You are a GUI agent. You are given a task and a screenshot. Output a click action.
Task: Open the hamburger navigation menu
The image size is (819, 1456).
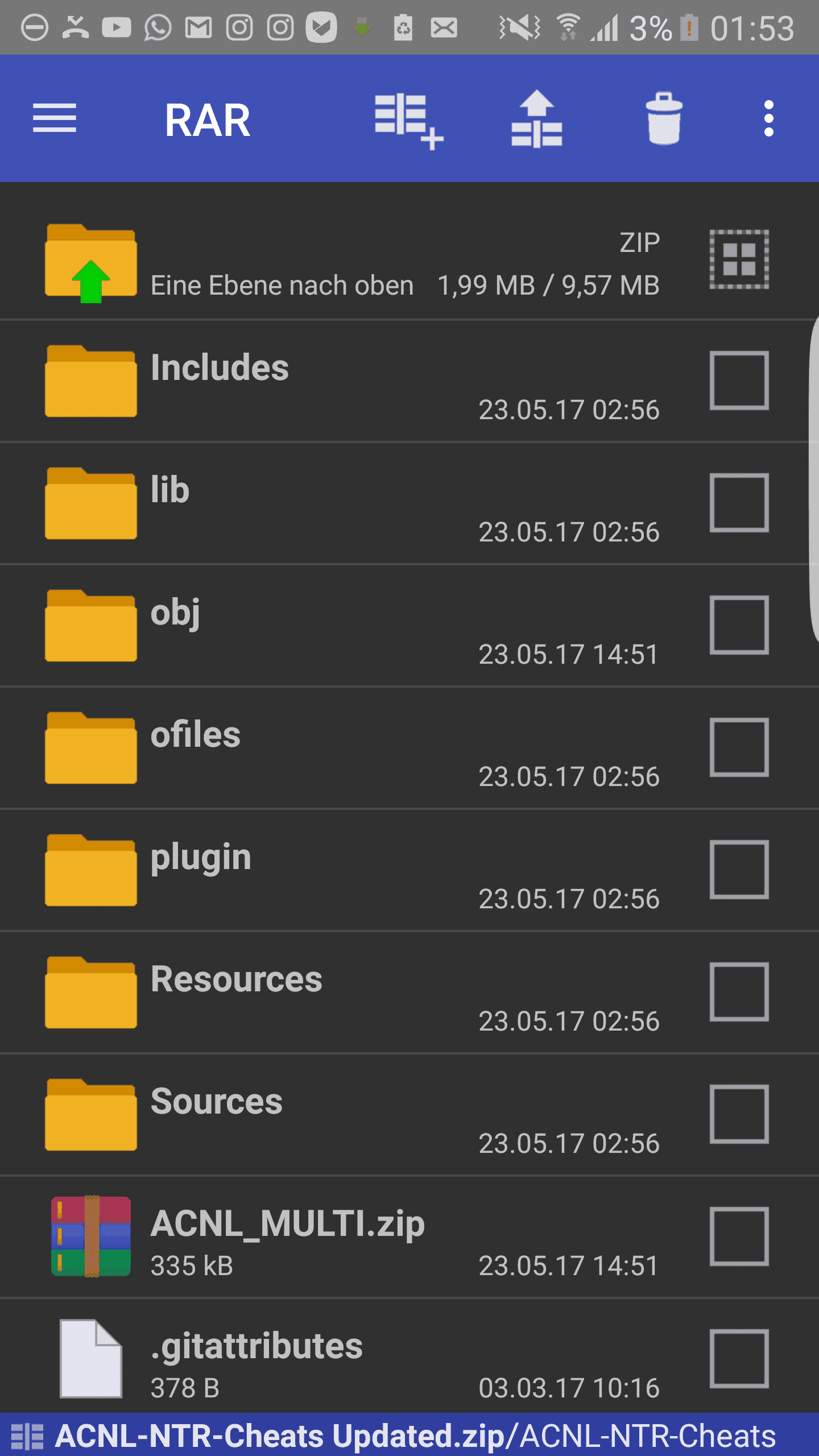pos(55,118)
